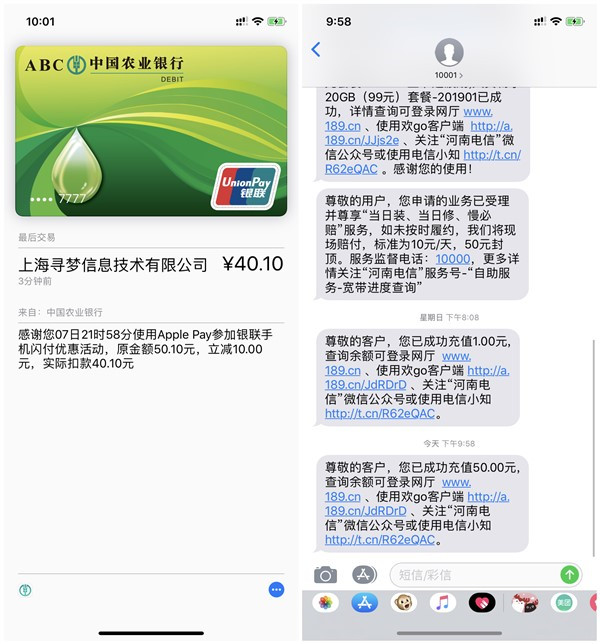The height and width of the screenshot is (644, 600).
Task: Open the camera in Messages
Action: click(x=325, y=574)
